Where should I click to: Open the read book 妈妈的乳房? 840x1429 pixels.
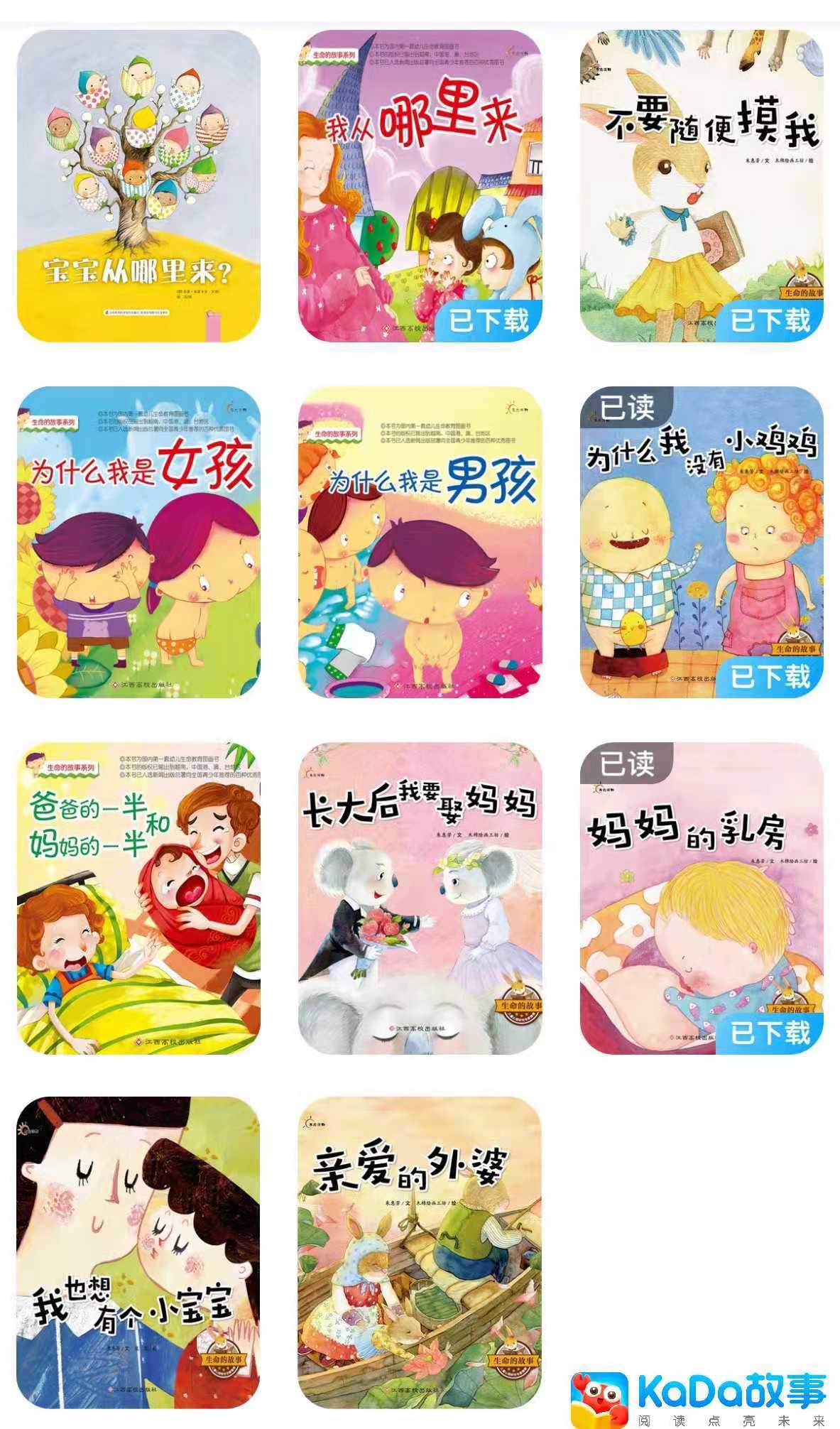(x=702, y=898)
